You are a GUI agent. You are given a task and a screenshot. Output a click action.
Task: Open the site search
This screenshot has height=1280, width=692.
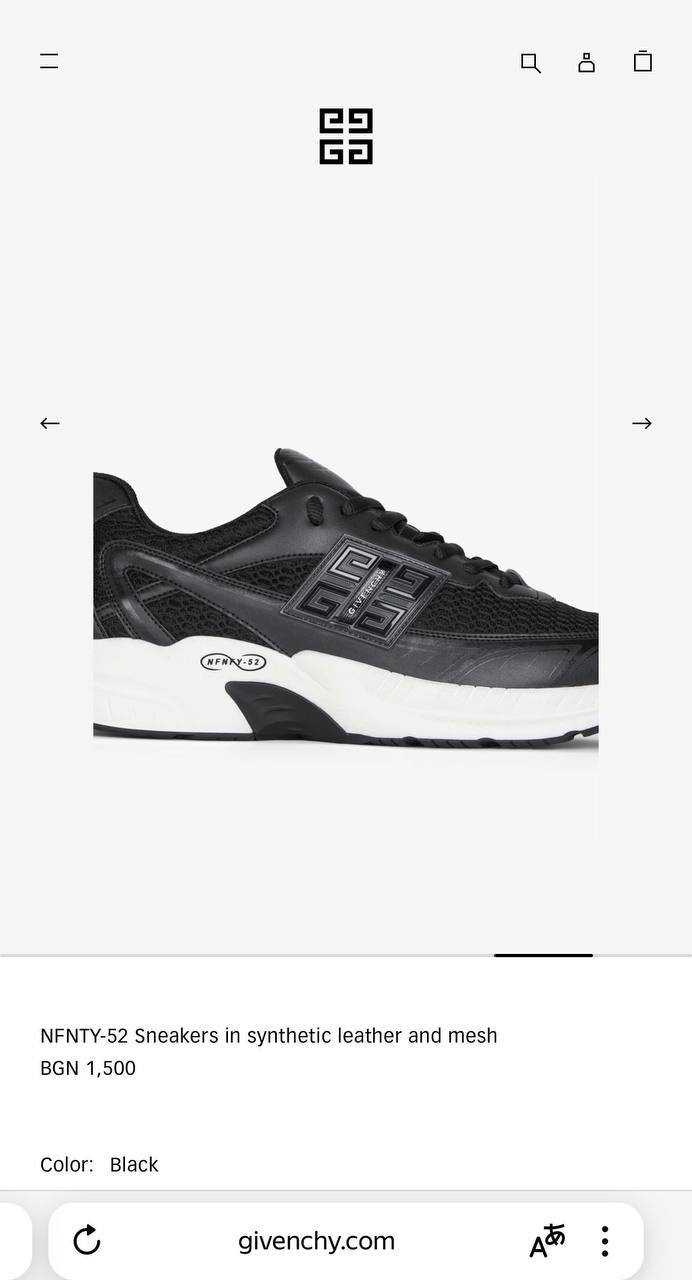pyautogui.click(x=531, y=63)
